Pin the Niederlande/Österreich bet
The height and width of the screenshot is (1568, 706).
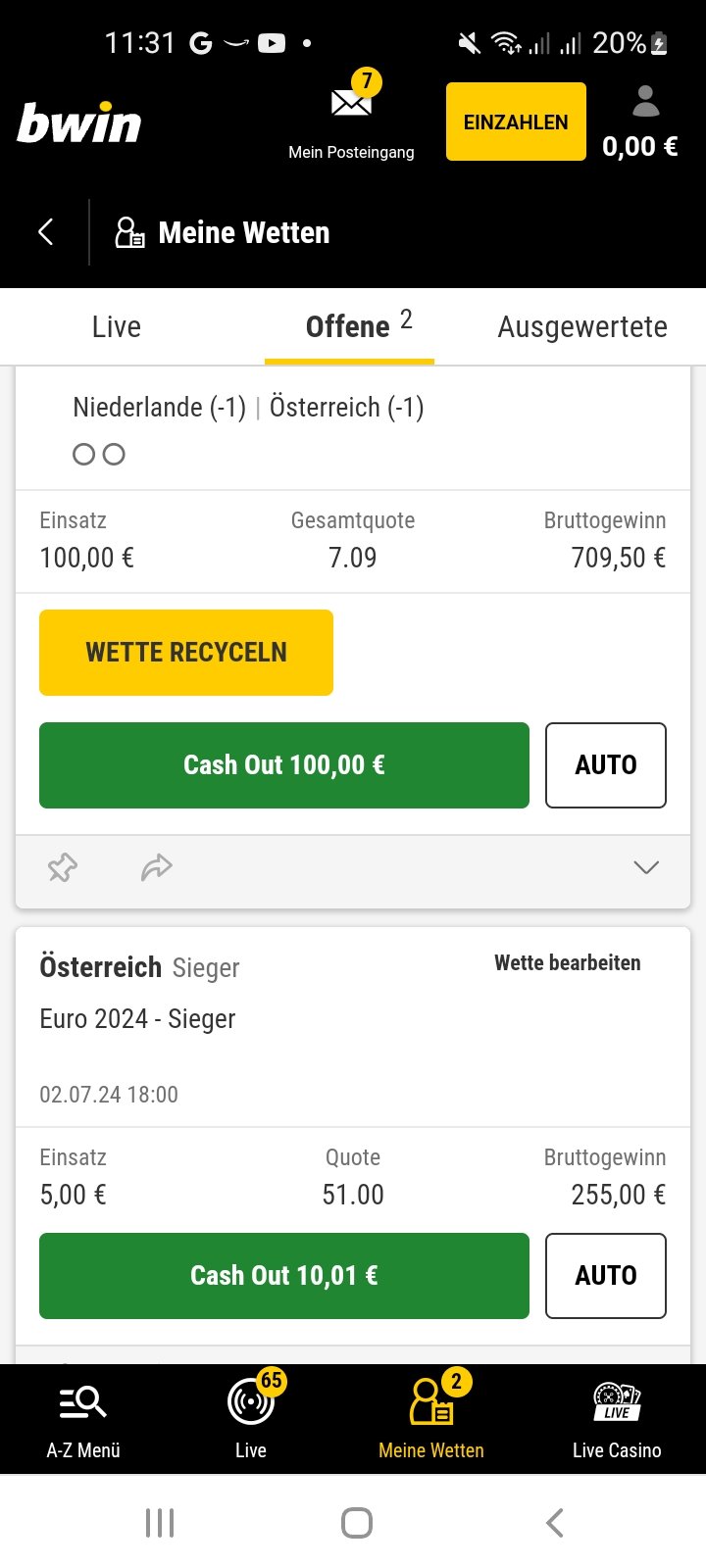pos(63,867)
